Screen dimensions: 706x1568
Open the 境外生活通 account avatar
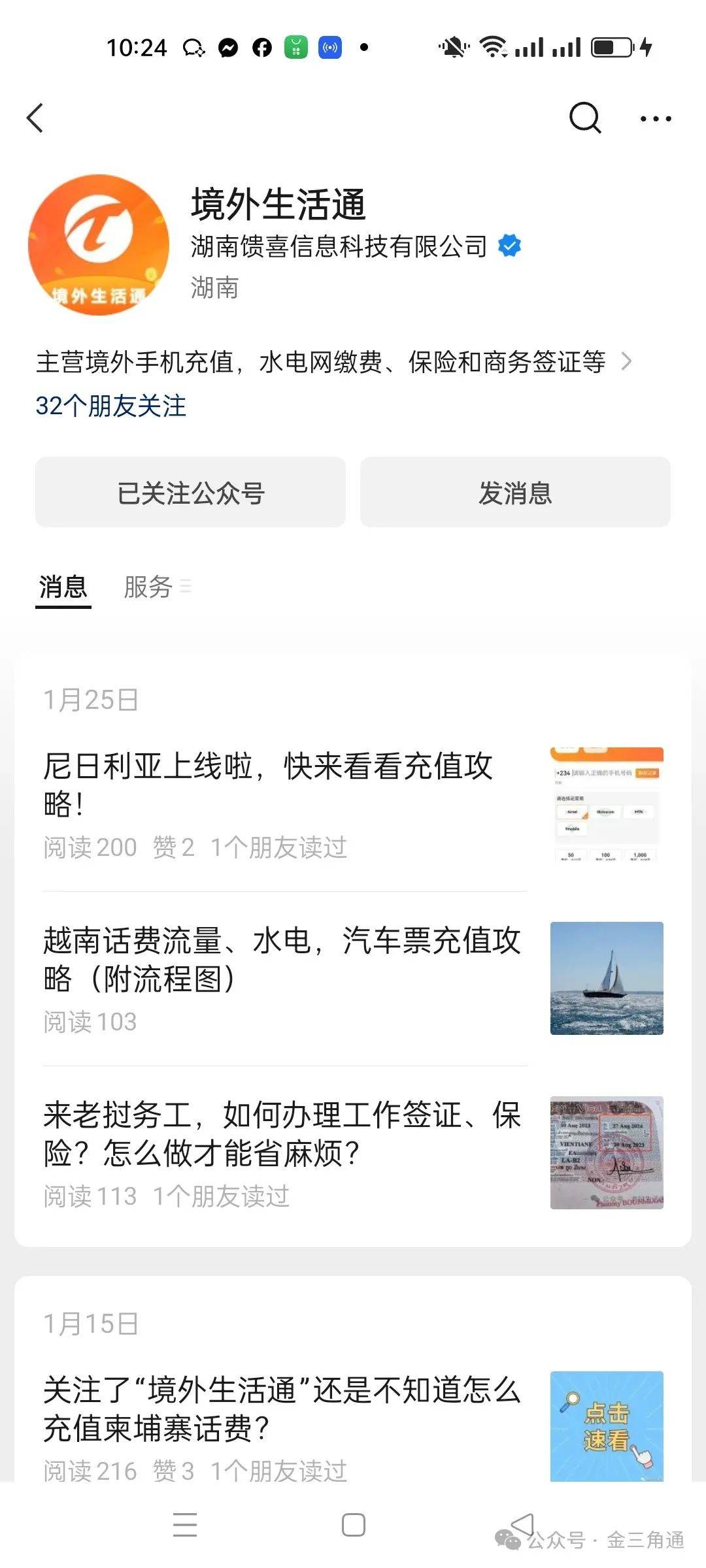click(99, 245)
